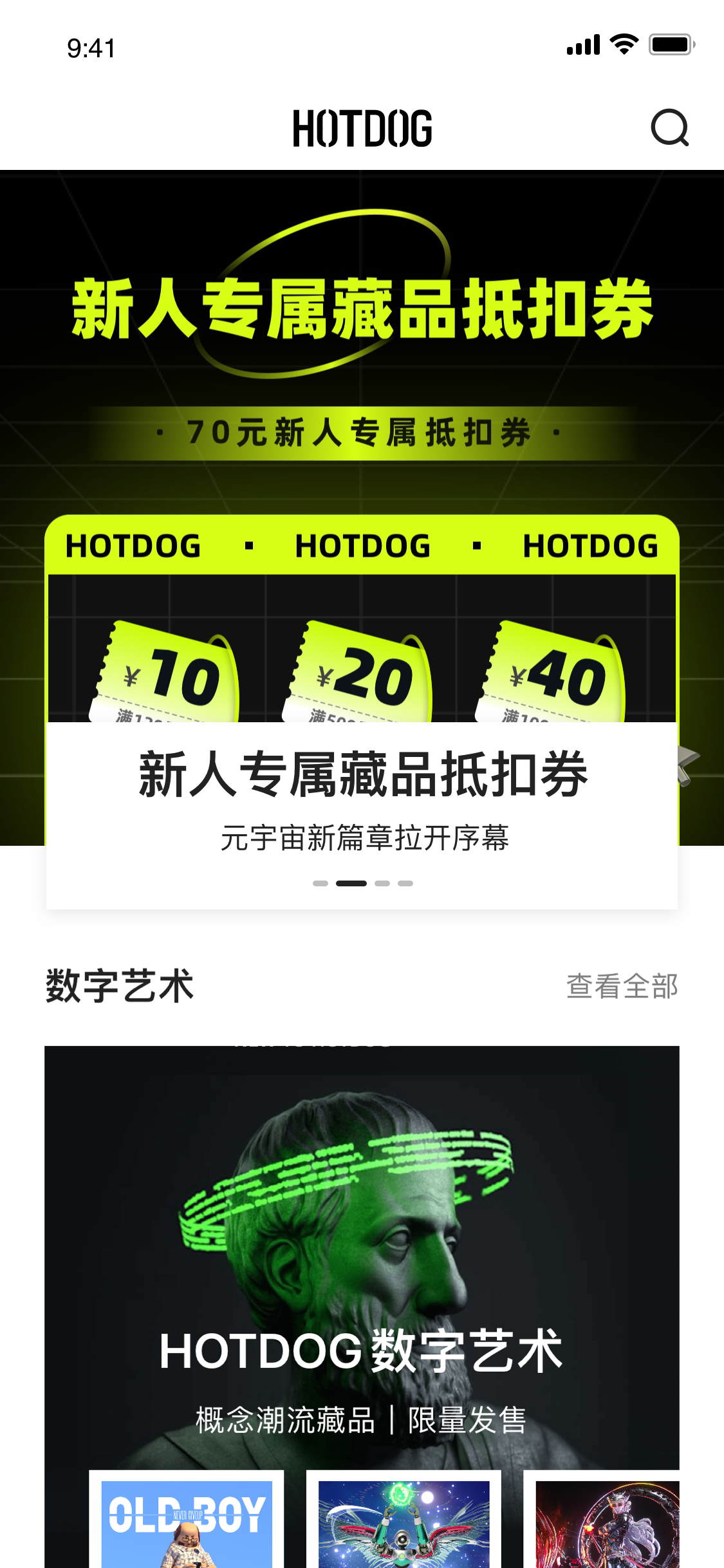Open the red cyber figure collectible tile
The image size is (724, 1568).
[605, 1522]
